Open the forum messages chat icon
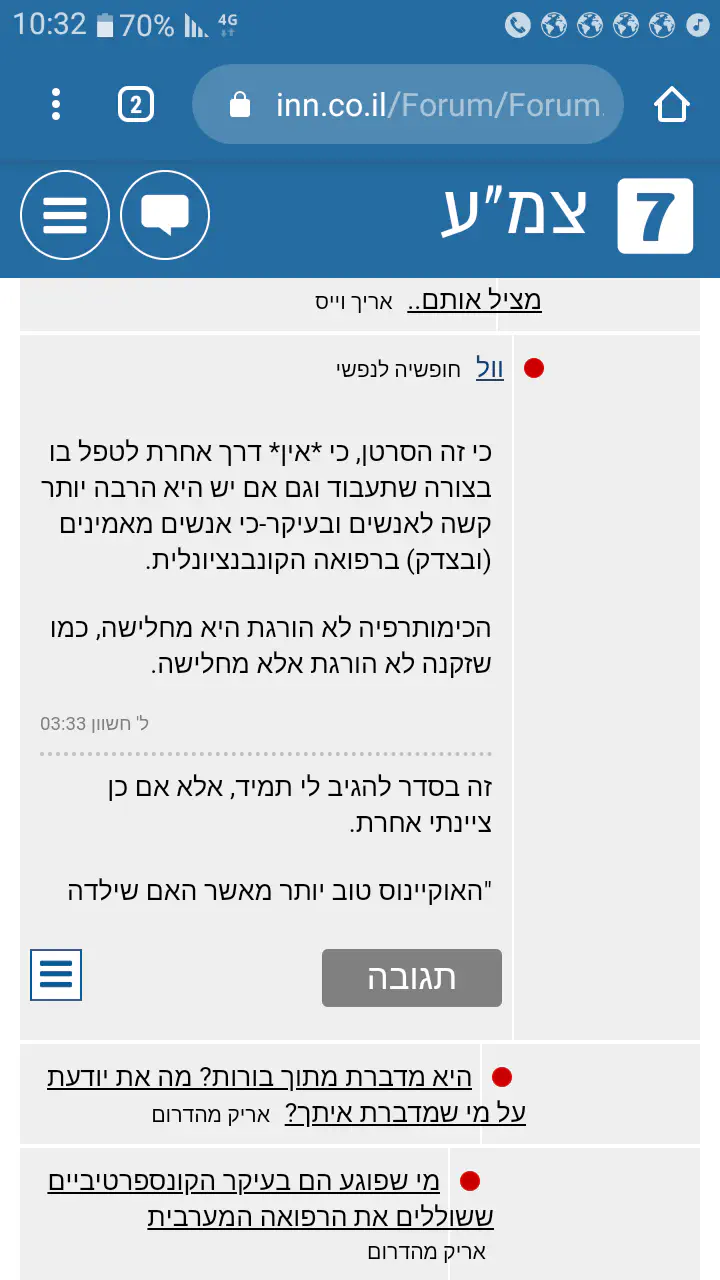This screenshot has height=1280, width=720. pos(165,215)
